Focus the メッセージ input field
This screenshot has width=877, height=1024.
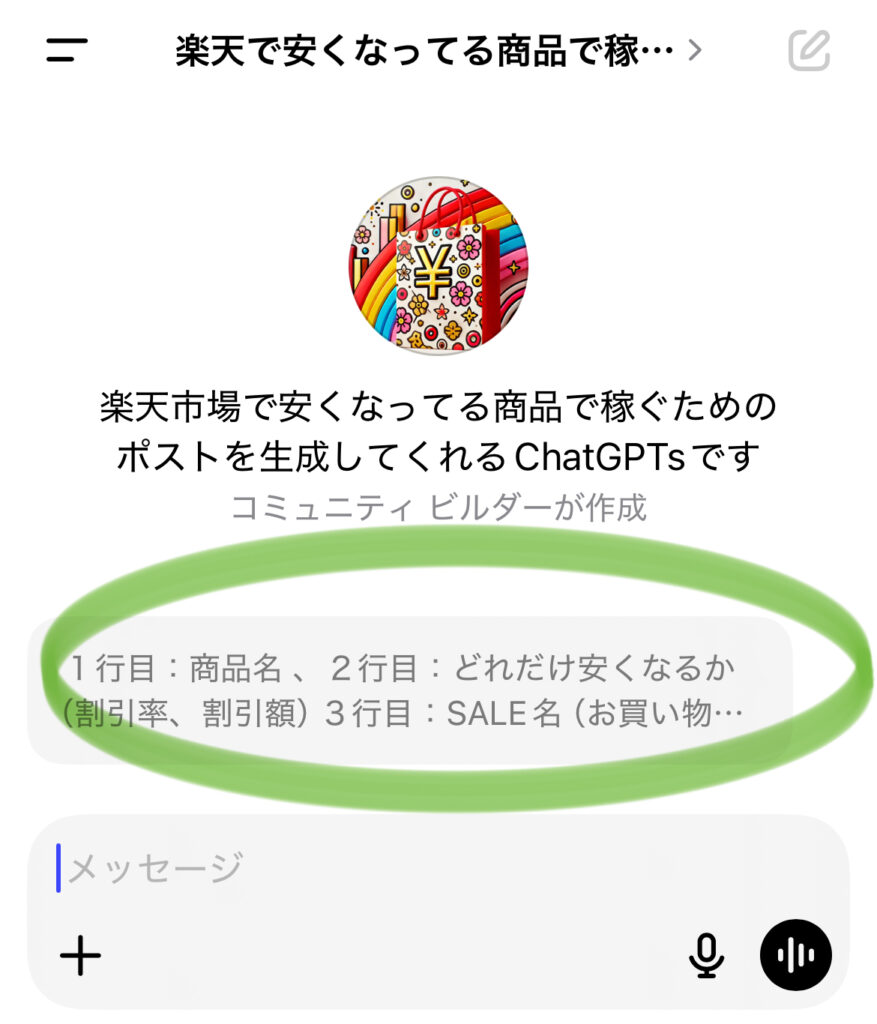tap(400, 867)
